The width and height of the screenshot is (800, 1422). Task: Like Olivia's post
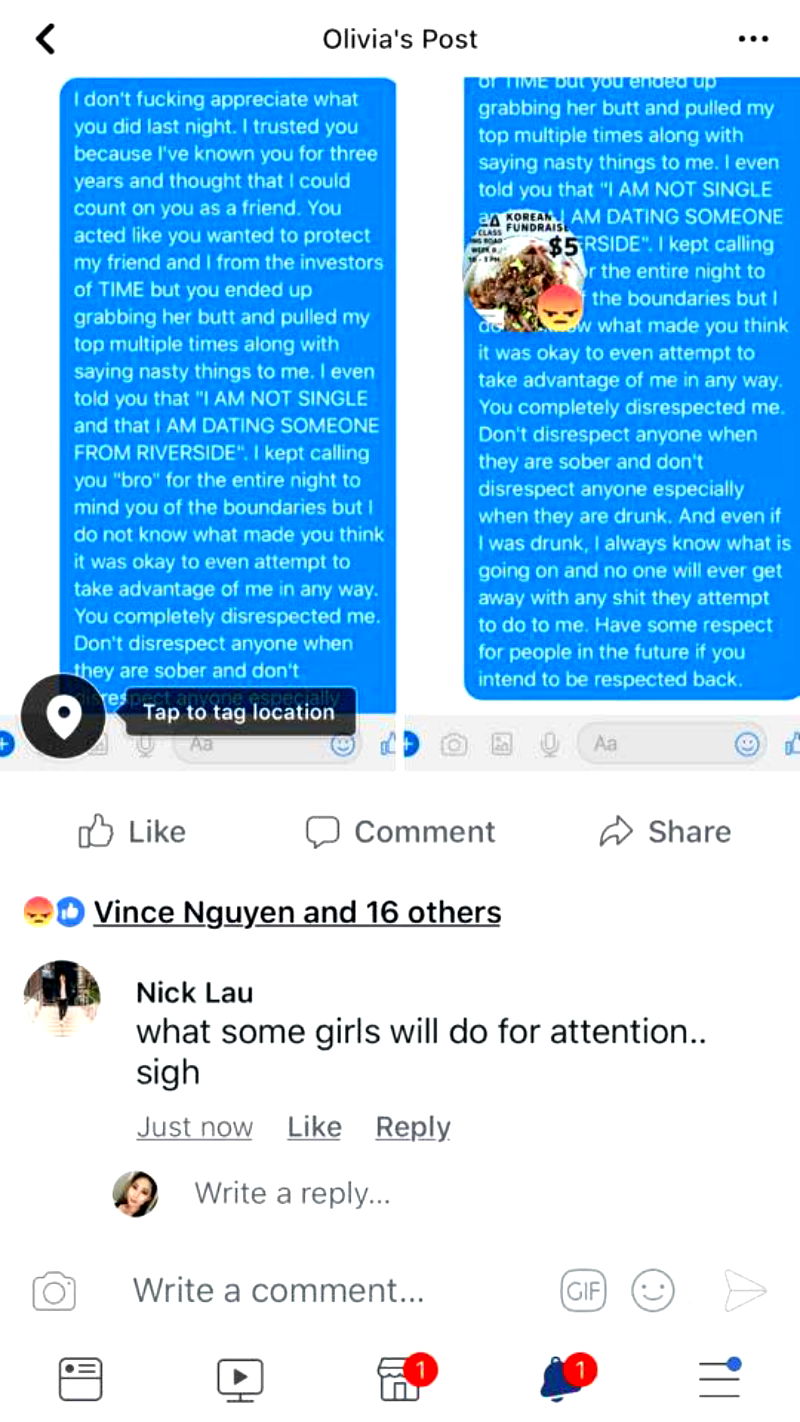[132, 832]
